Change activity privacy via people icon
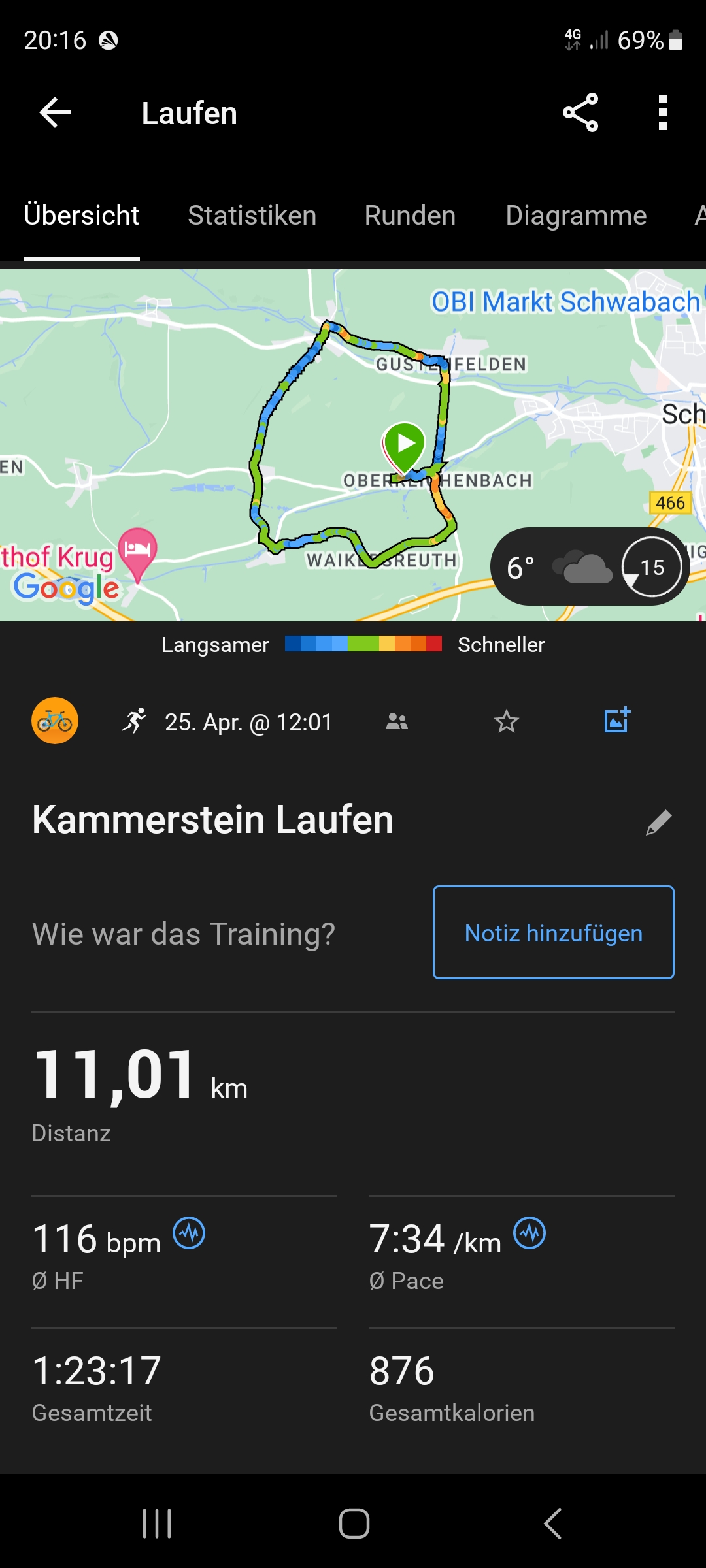The height and width of the screenshot is (1568, 706). click(x=397, y=721)
